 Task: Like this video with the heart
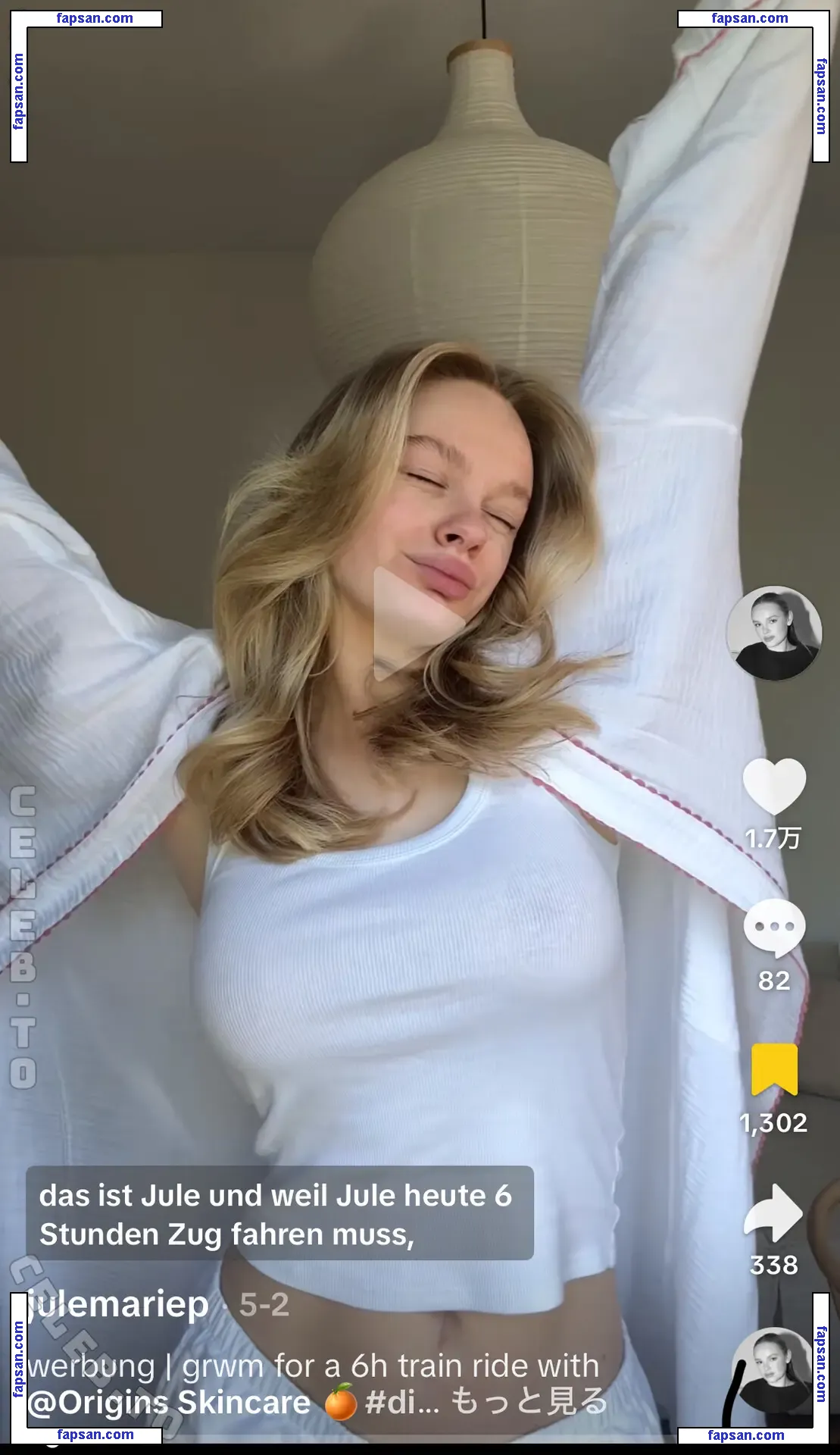773,786
